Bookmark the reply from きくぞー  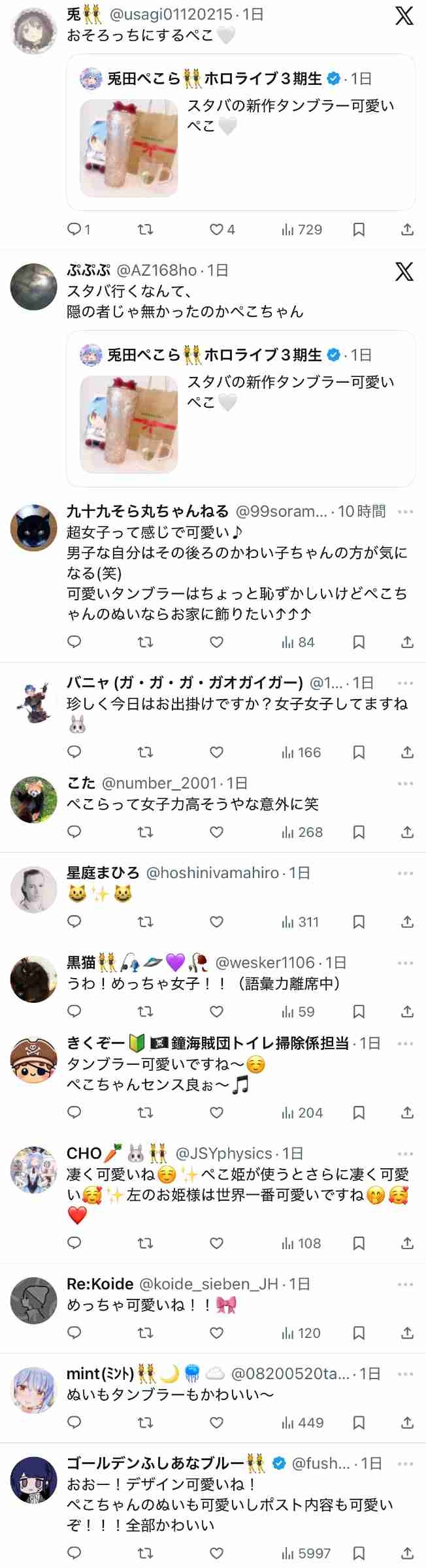359,1113
